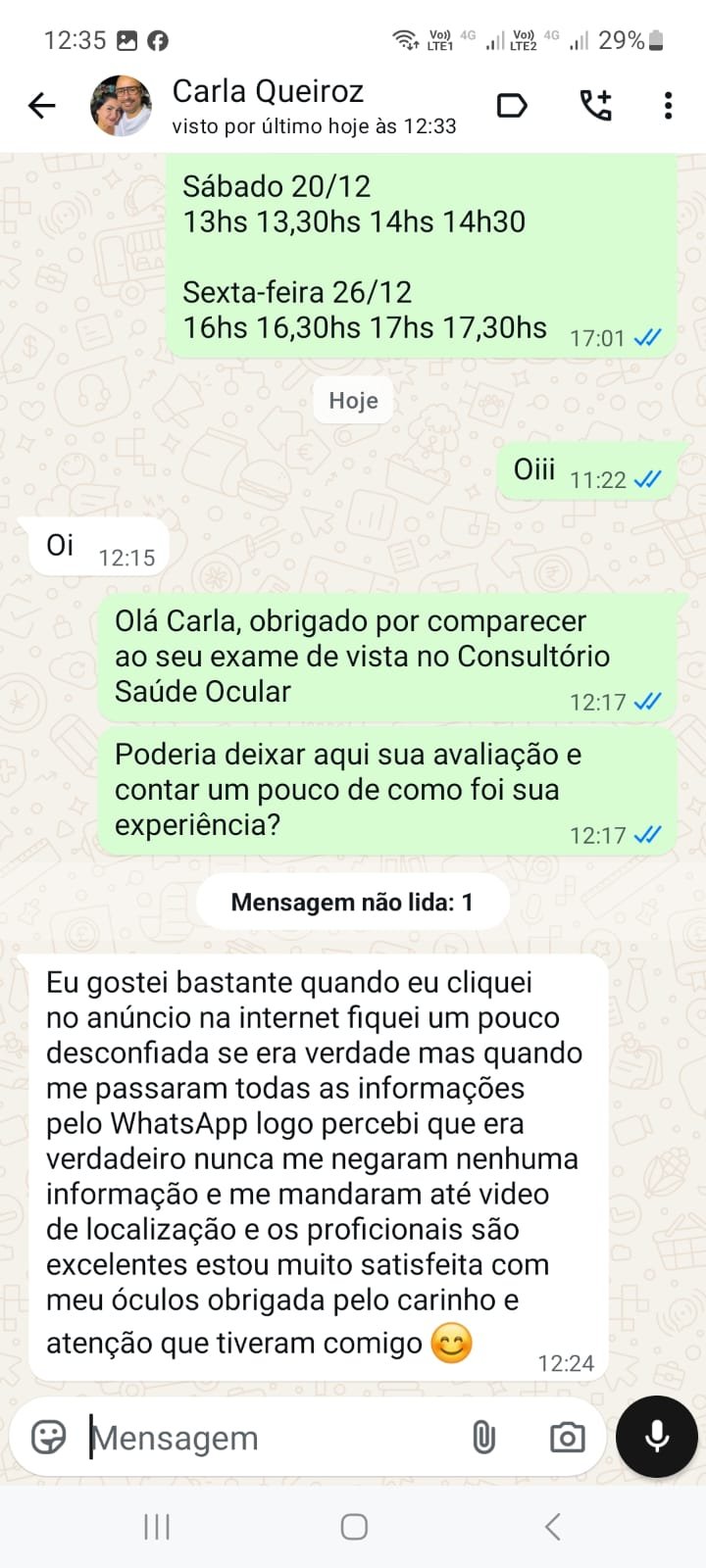This screenshot has height=1568, width=706.
Task: Tap the microphone to record a voice message
Action: pyautogui.click(x=655, y=1437)
